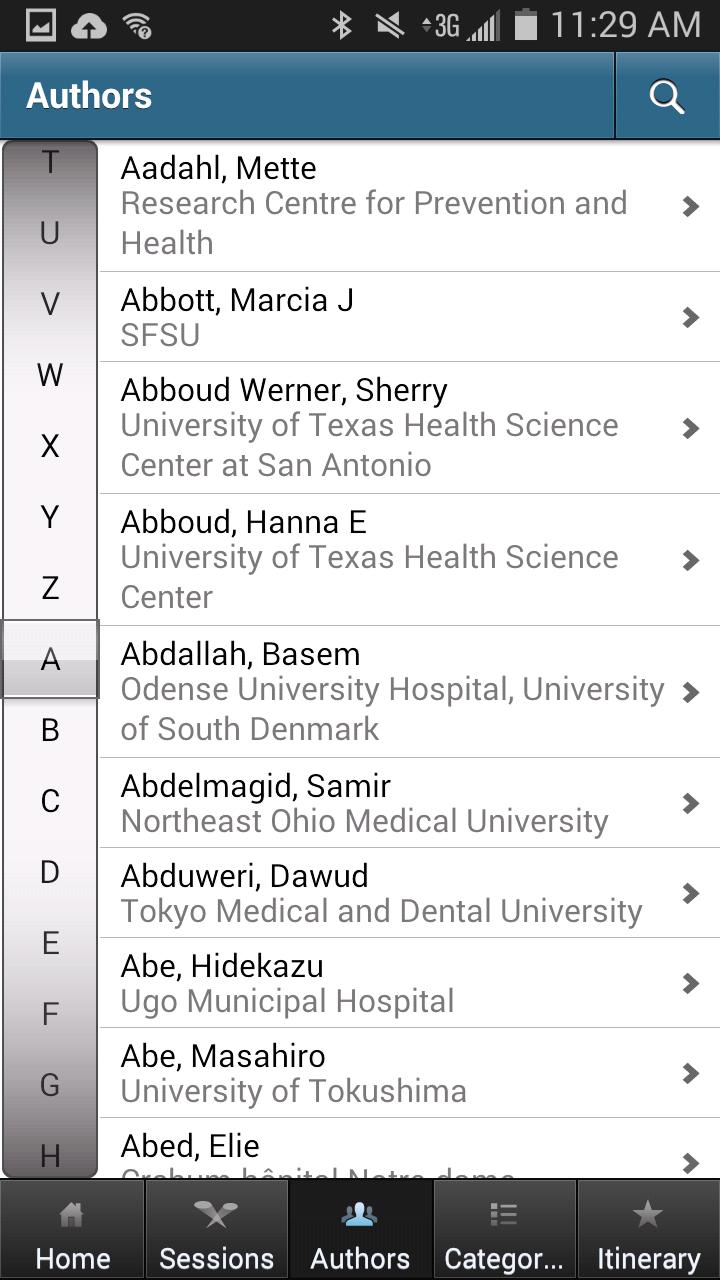The width and height of the screenshot is (720, 1280).
Task: Open Abdallah, Basem's author page
Action: [400, 690]
